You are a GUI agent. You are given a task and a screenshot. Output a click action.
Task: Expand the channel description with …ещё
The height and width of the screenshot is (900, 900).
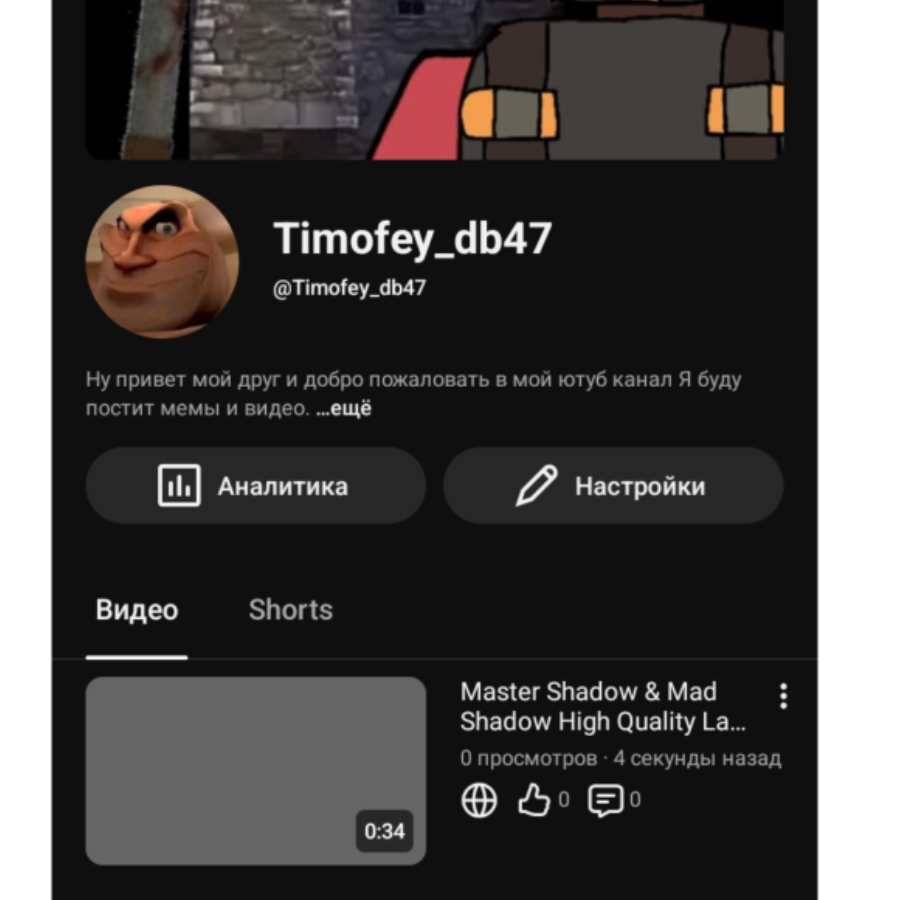pyautogui.click(x=344, y=409)
